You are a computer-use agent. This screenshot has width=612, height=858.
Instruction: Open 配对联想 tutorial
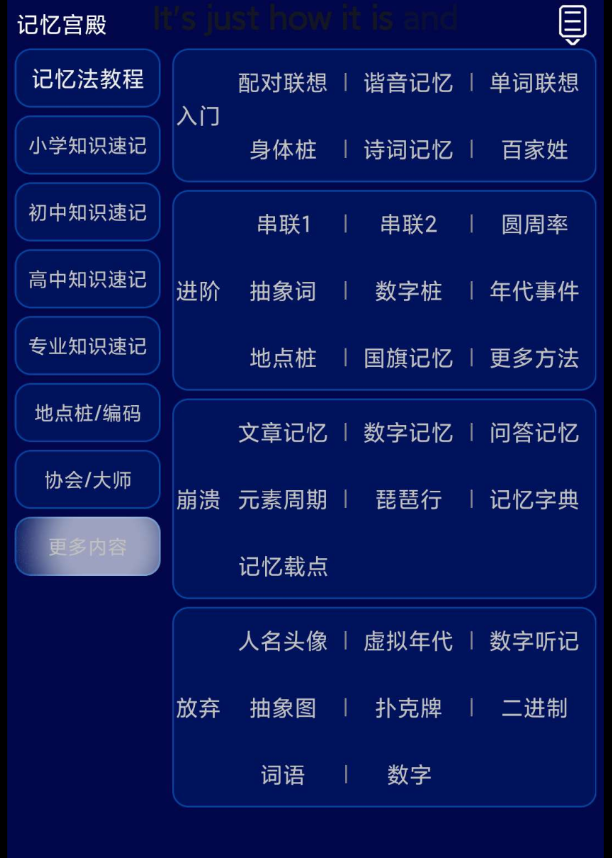click(x=283, y=83)
